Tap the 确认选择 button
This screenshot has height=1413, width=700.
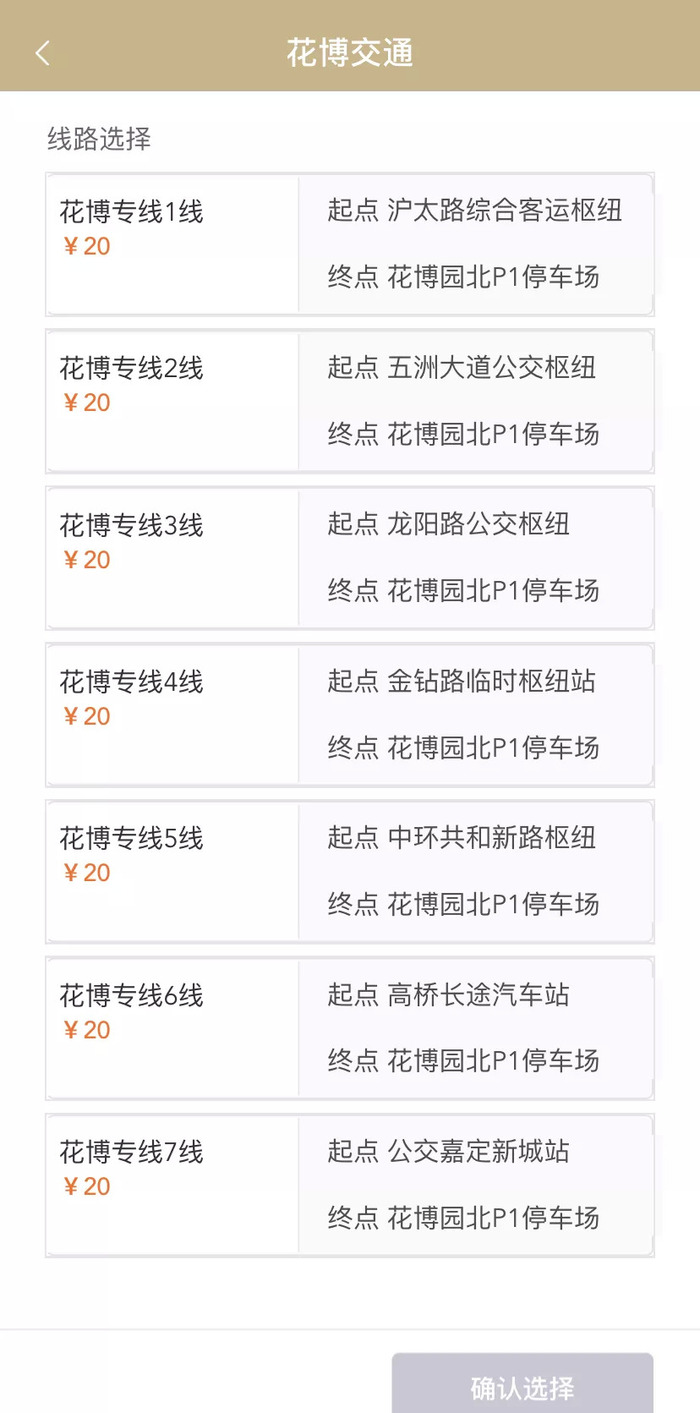point(522,1385)
